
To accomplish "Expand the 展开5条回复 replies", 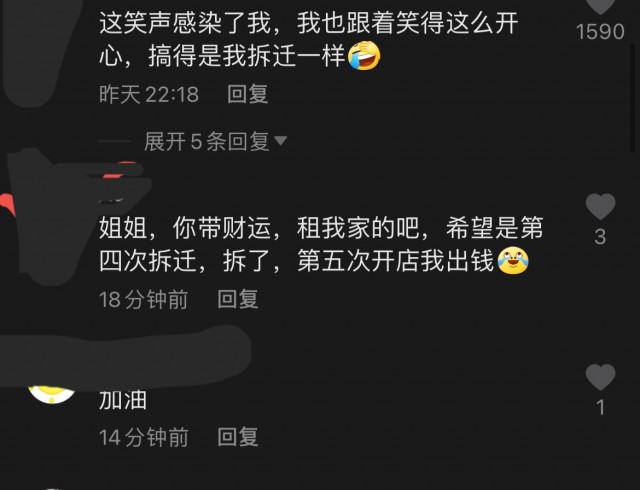I will point(214,142).
